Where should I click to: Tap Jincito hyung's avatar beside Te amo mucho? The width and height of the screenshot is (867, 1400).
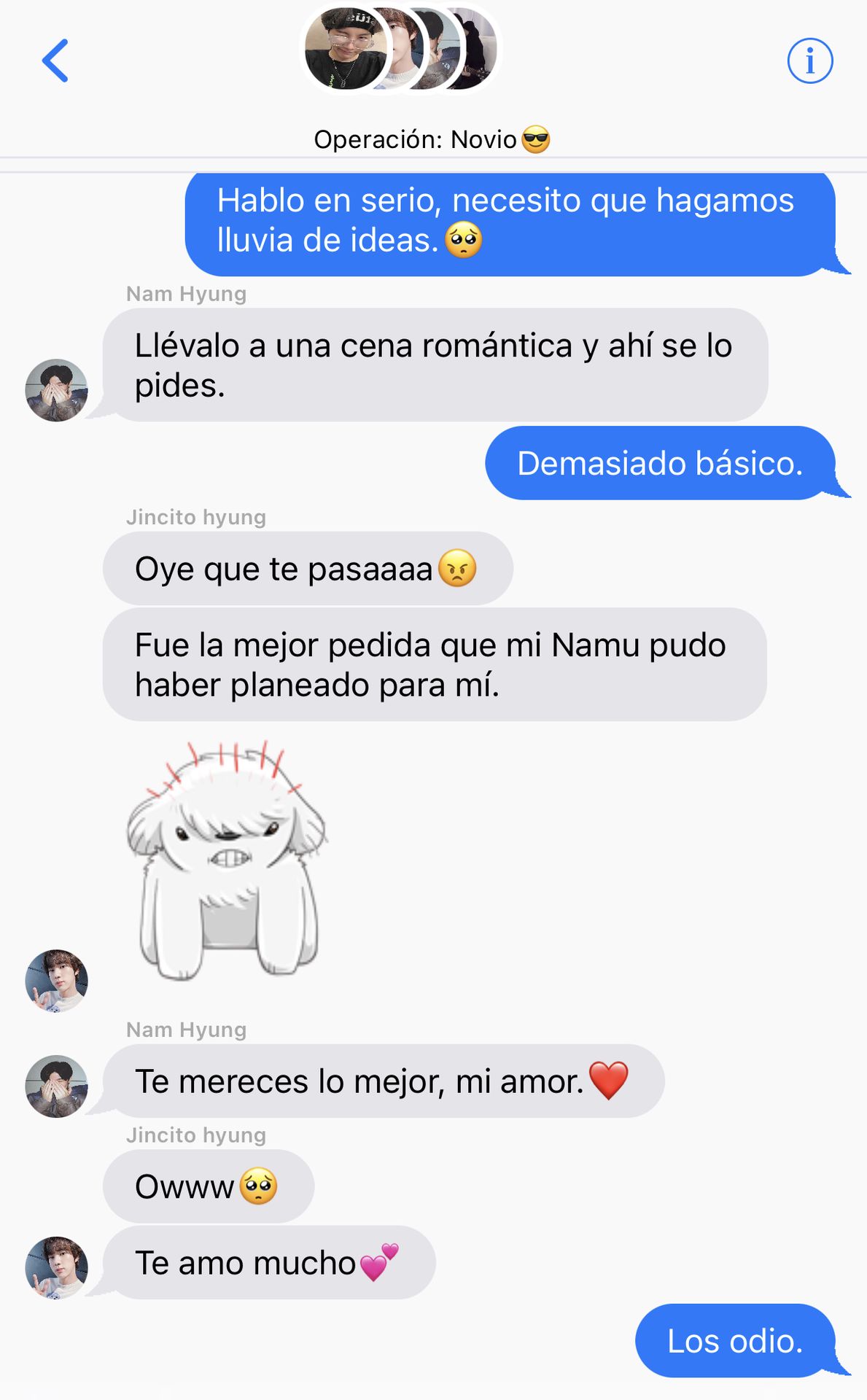57,1267
